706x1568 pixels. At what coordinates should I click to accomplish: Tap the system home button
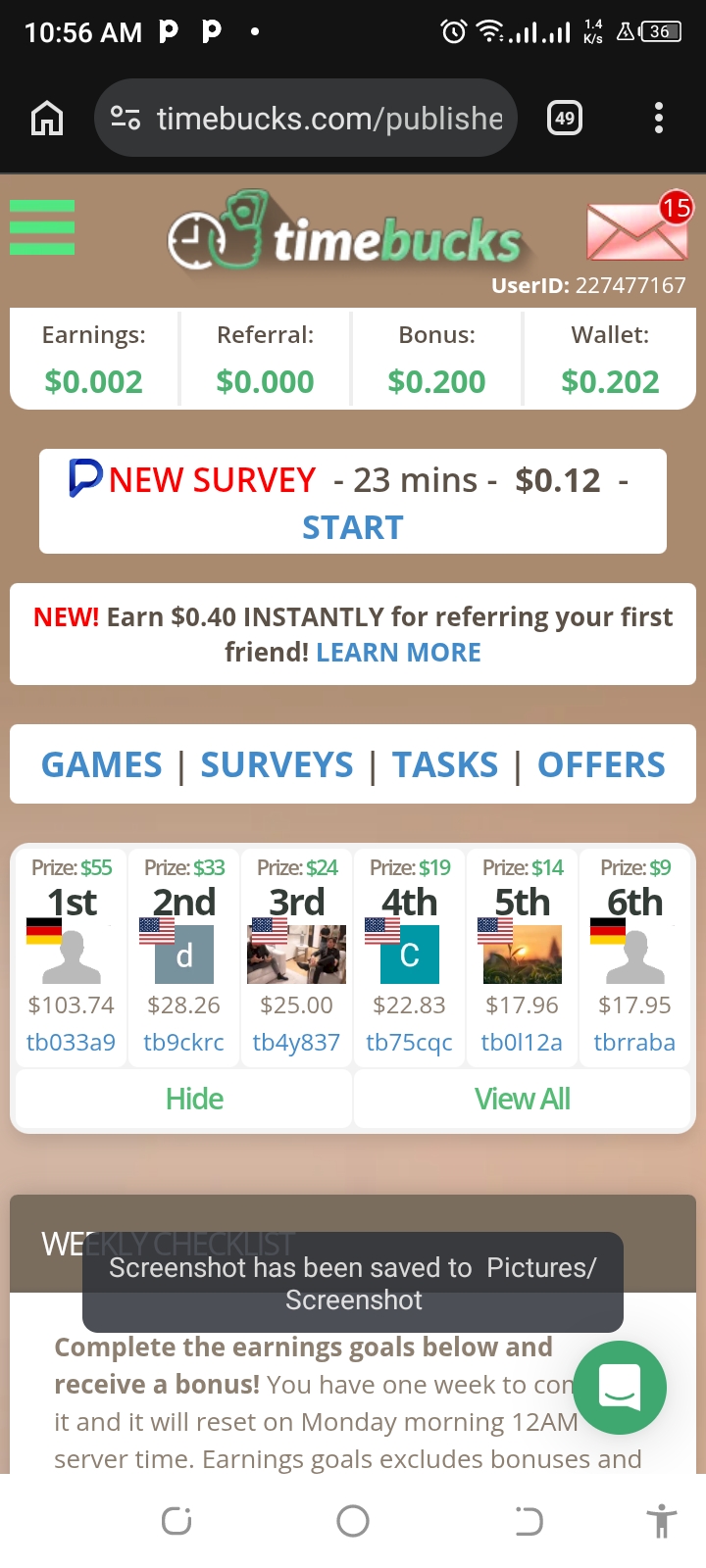[x=353, y=1521]
